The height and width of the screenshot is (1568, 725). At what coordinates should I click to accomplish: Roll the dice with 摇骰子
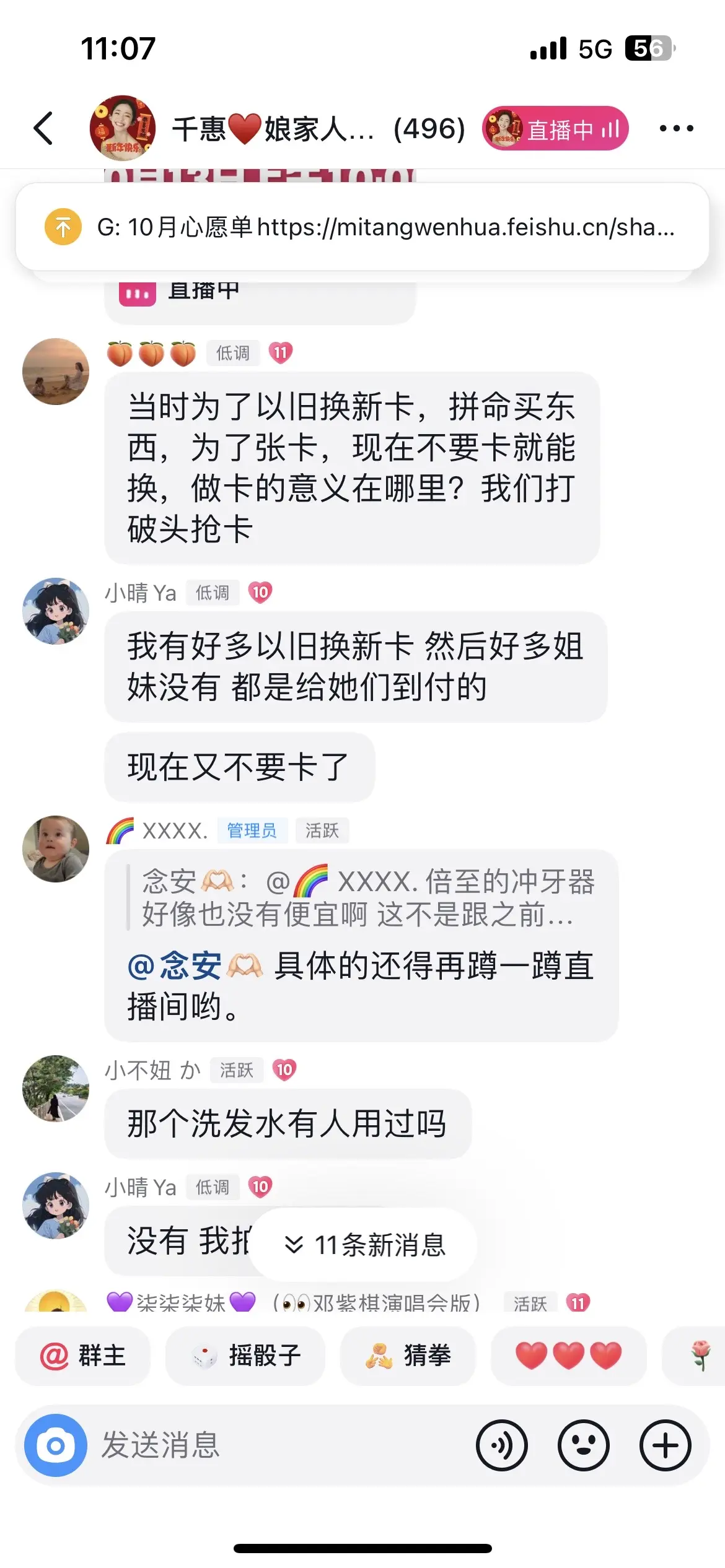pyautogui.click(x=245, y=1356)
